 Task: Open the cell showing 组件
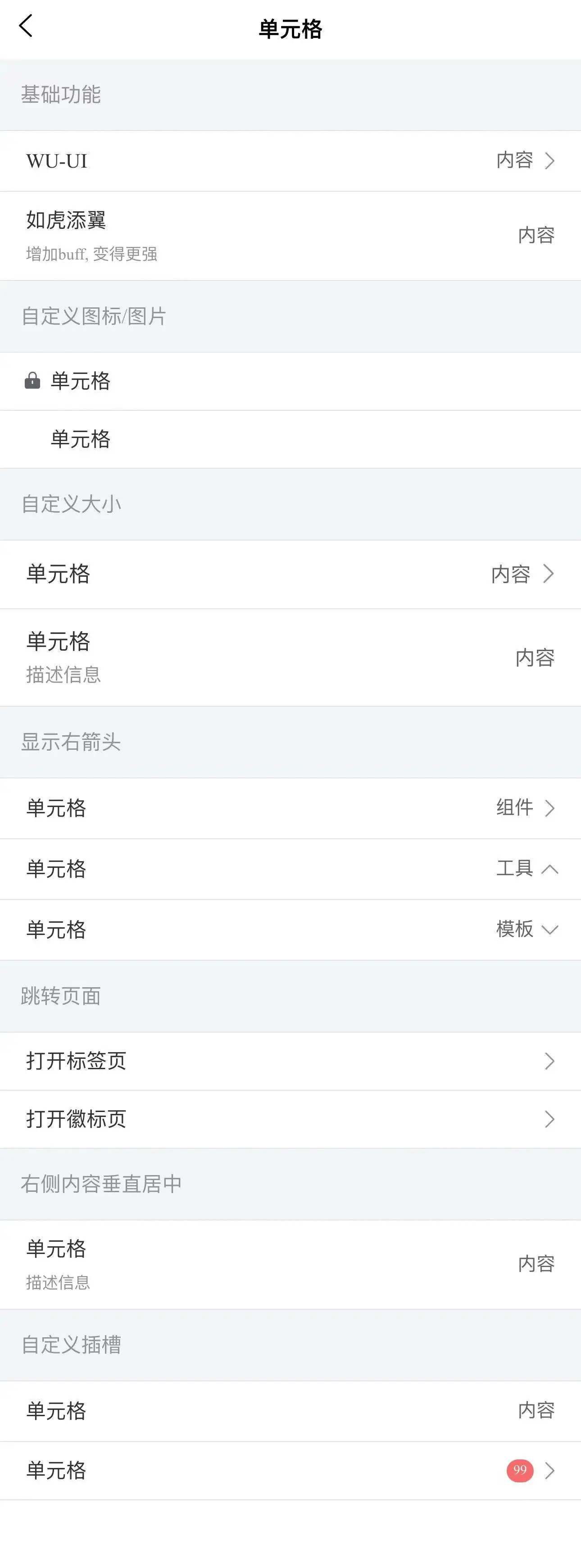[x=290, y=808]
